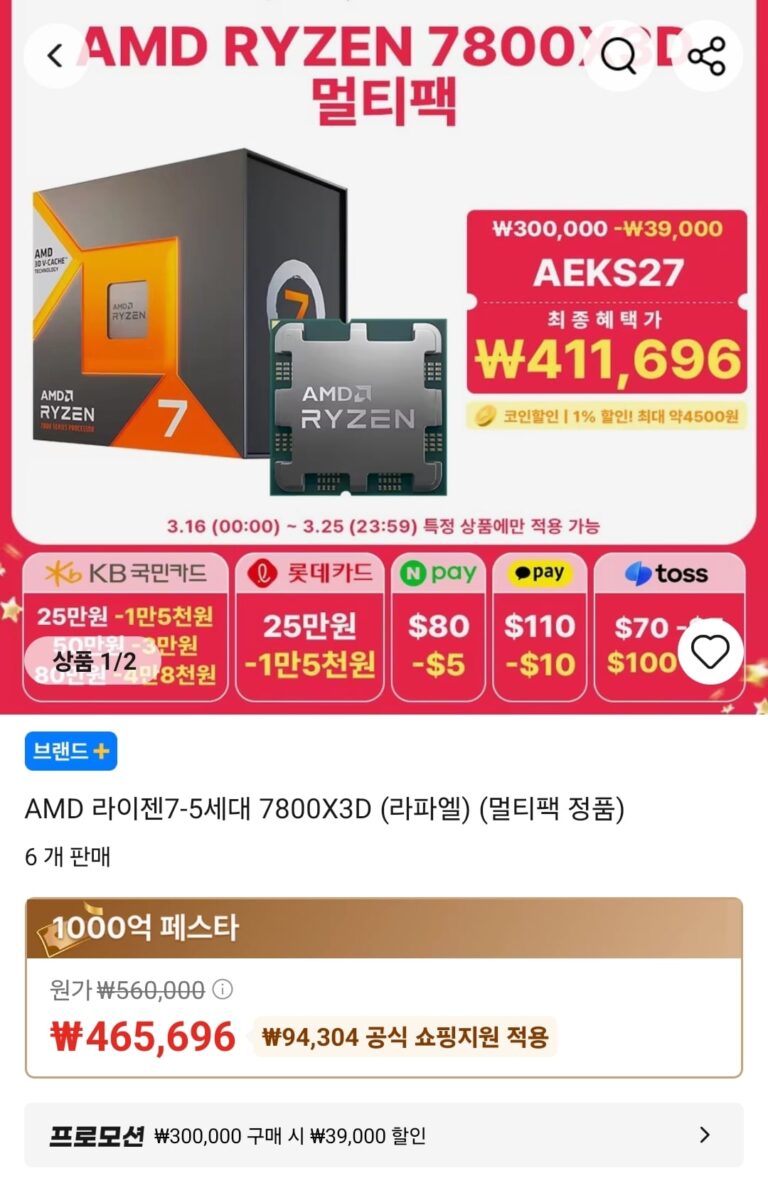The height and width of the screenshot is (1188, 768).
Task: Add product to wishlist with heart
Action: pos(711,652)
